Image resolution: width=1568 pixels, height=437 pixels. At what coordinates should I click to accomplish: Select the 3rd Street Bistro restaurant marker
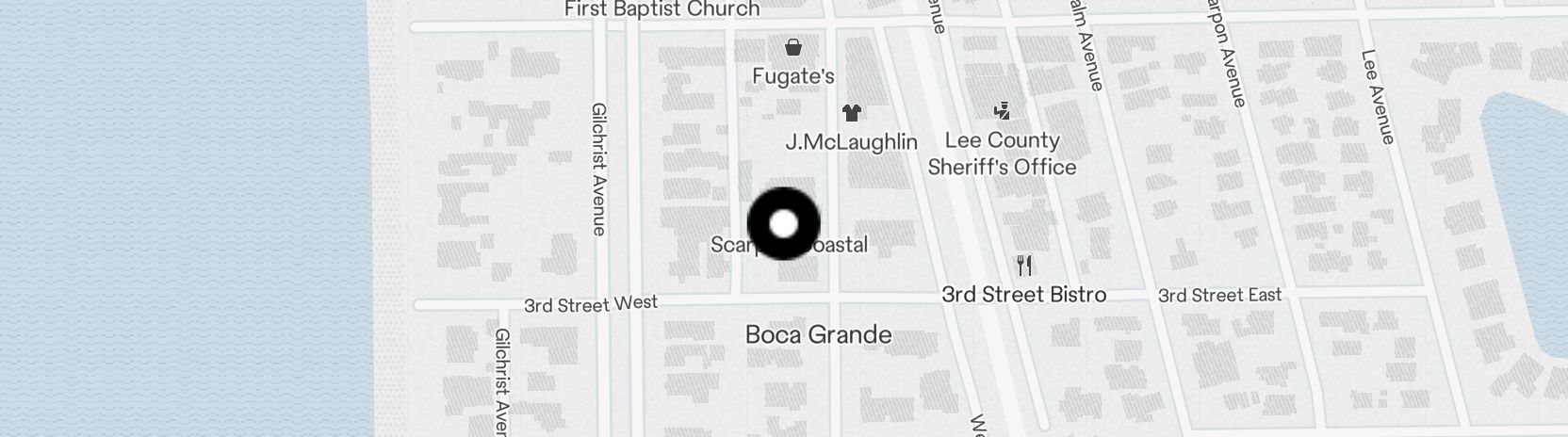[1024, 266]
